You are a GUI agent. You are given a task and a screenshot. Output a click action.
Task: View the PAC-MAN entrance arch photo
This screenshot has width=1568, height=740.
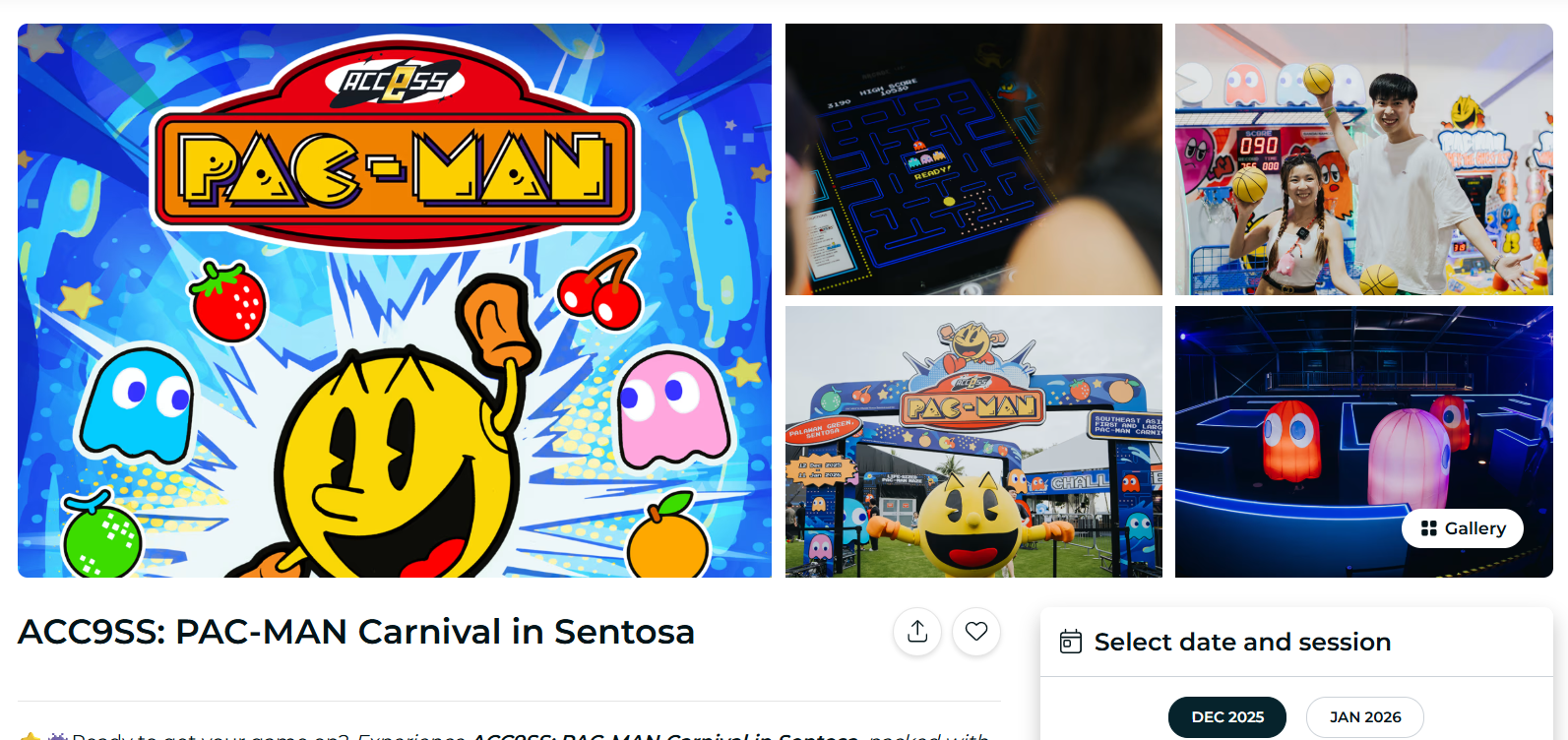coord(972,441)
